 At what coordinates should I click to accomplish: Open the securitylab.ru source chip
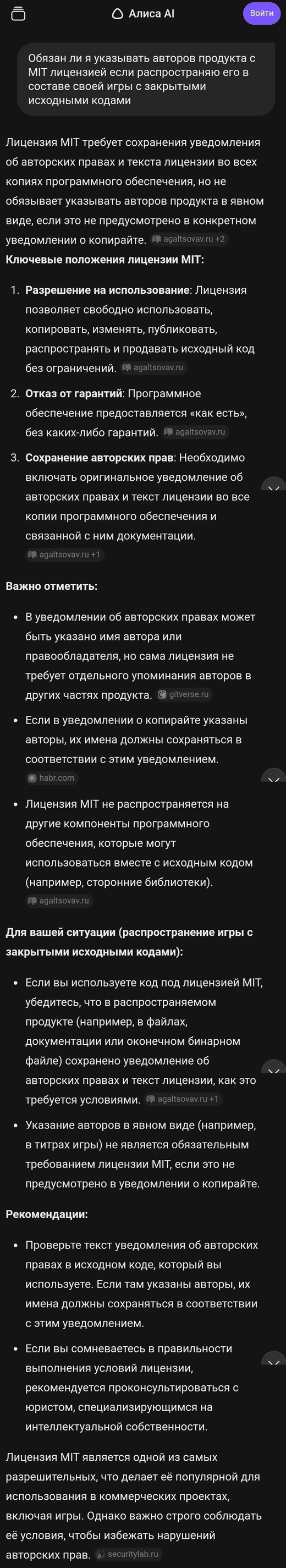pos(128,1554)
